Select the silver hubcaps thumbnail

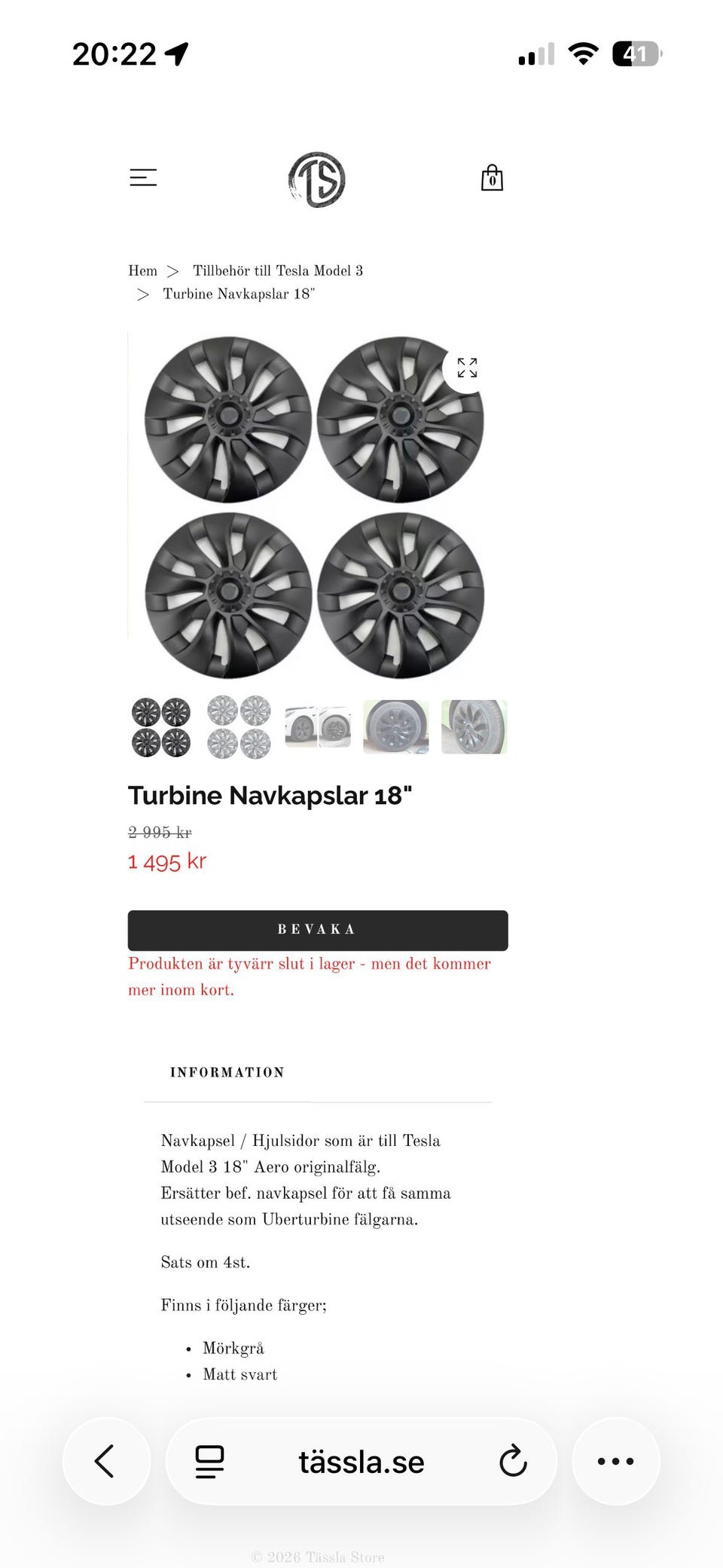point(239,727)
